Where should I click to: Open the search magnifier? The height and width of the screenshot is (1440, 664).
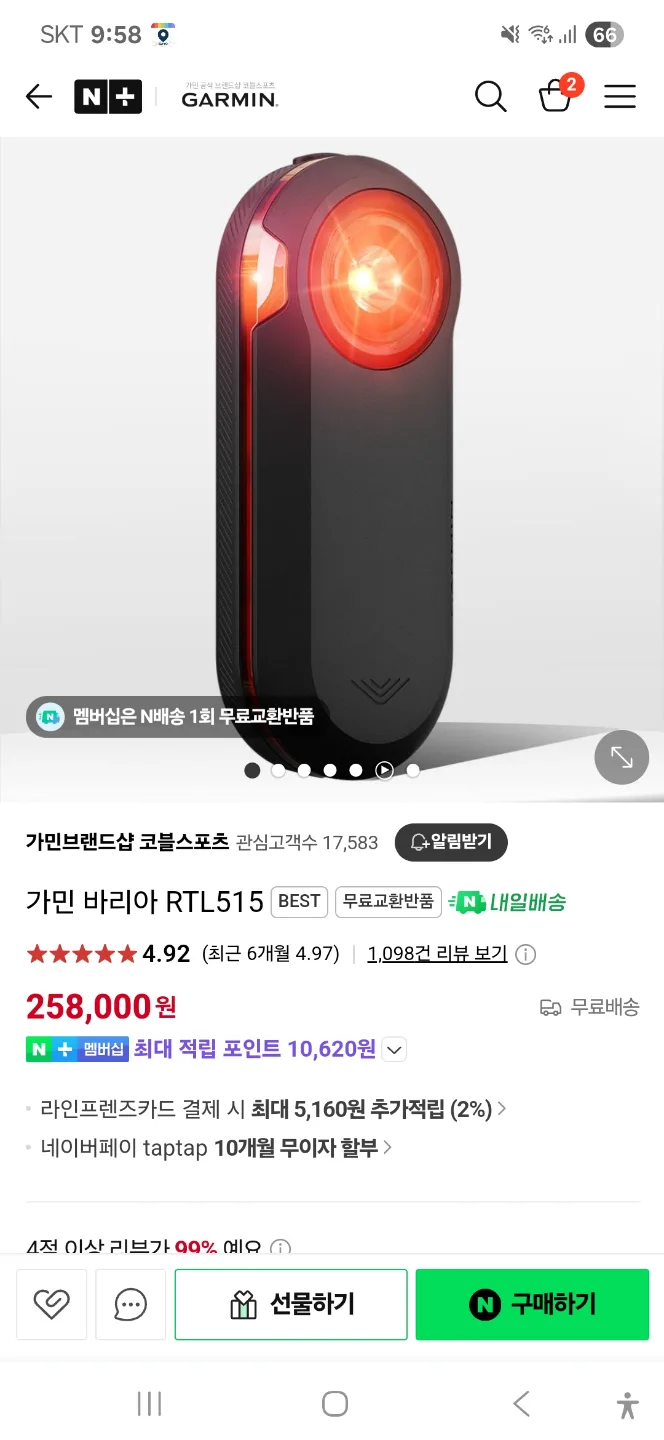[490, 96]
